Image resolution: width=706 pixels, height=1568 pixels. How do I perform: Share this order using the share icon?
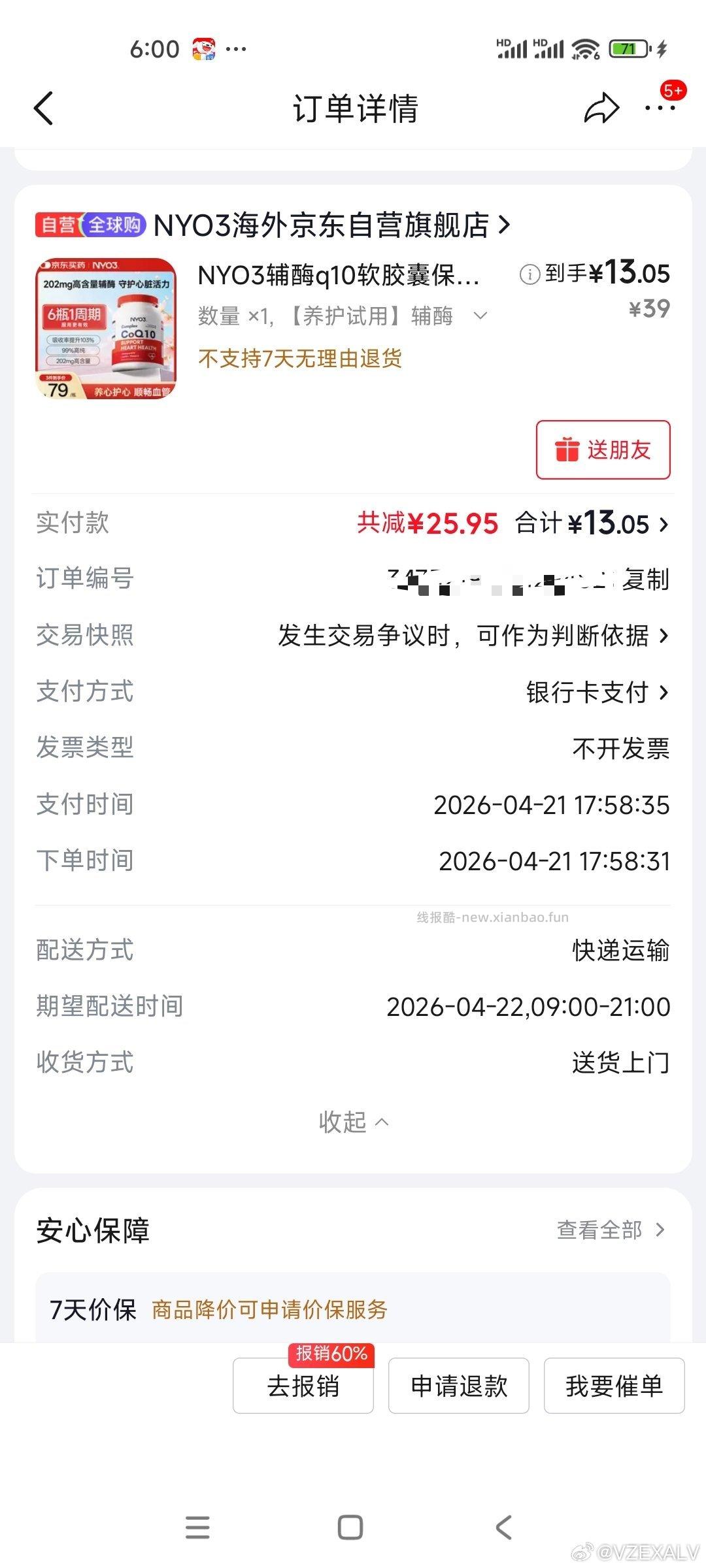point(601,108)
